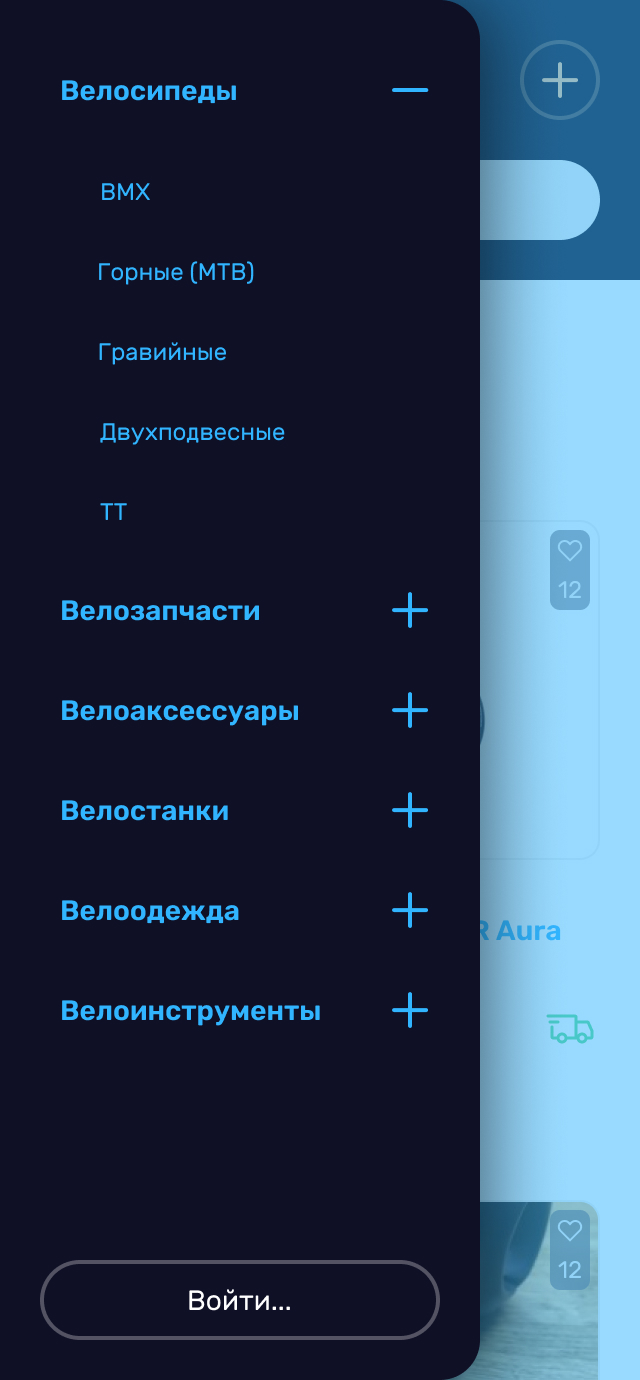Expand the Велоинструменты category
640x1380 pixels.
(x=409, y=1010)
